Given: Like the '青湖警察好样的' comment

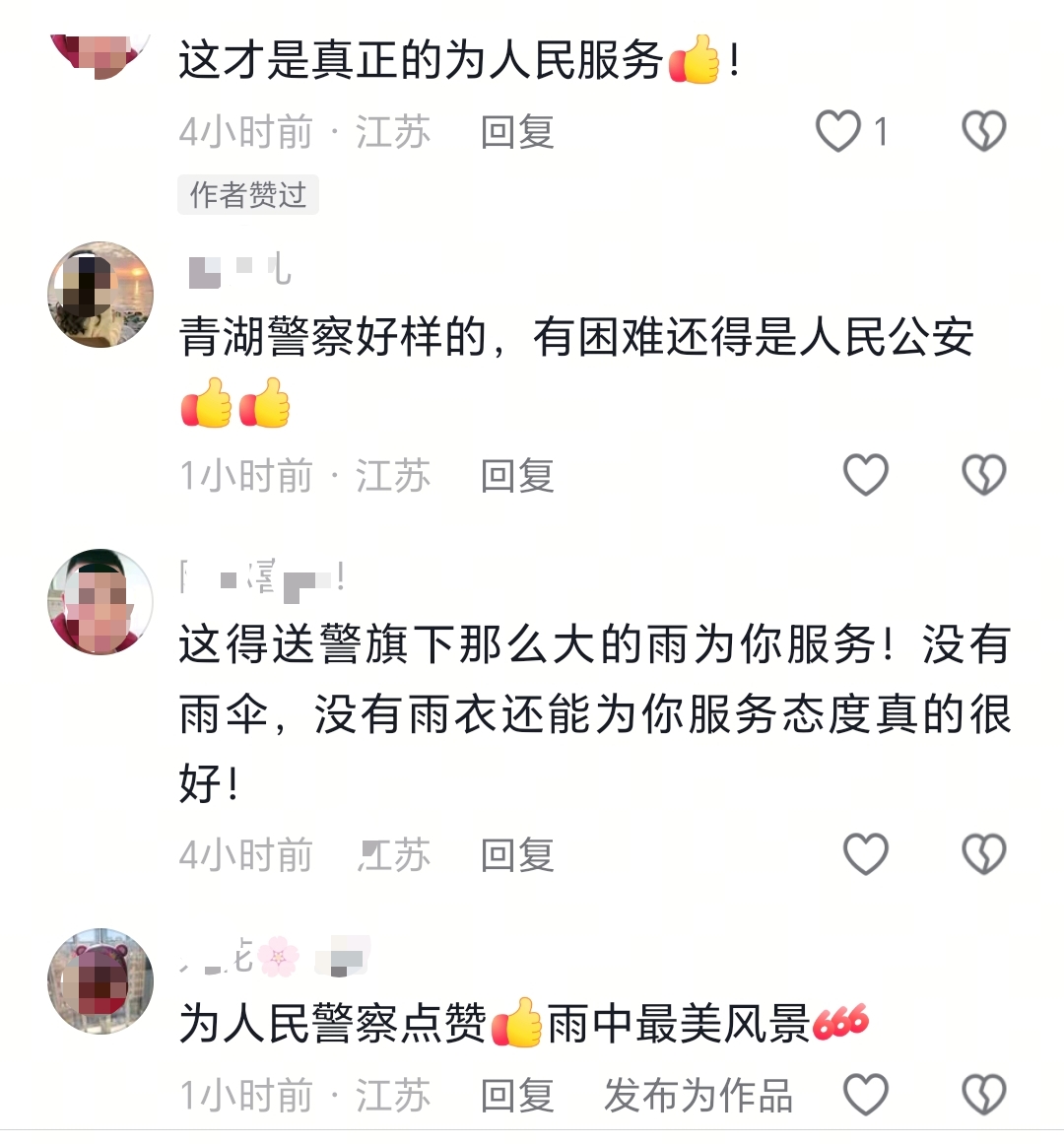Looking at the screenshot, I should click(866, 475).
